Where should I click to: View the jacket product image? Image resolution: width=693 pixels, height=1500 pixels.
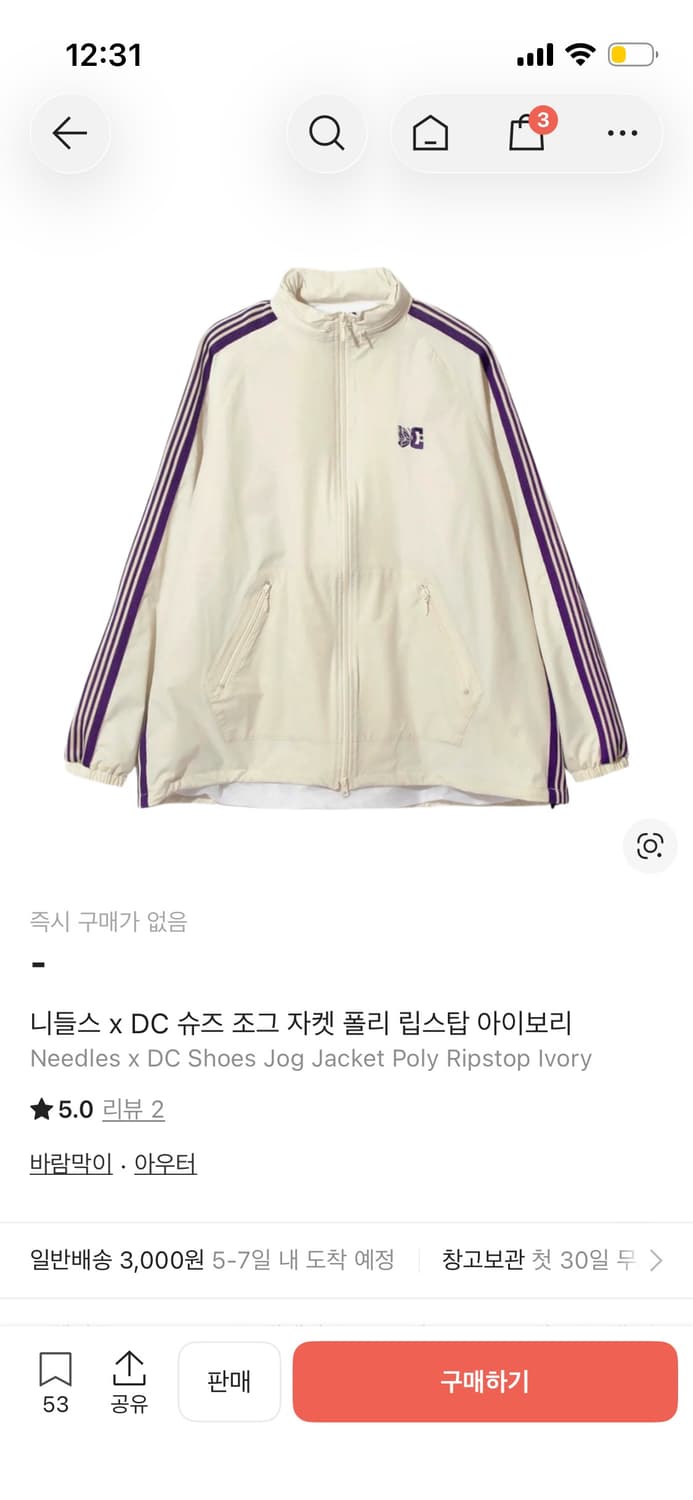(x=346, y=537)
